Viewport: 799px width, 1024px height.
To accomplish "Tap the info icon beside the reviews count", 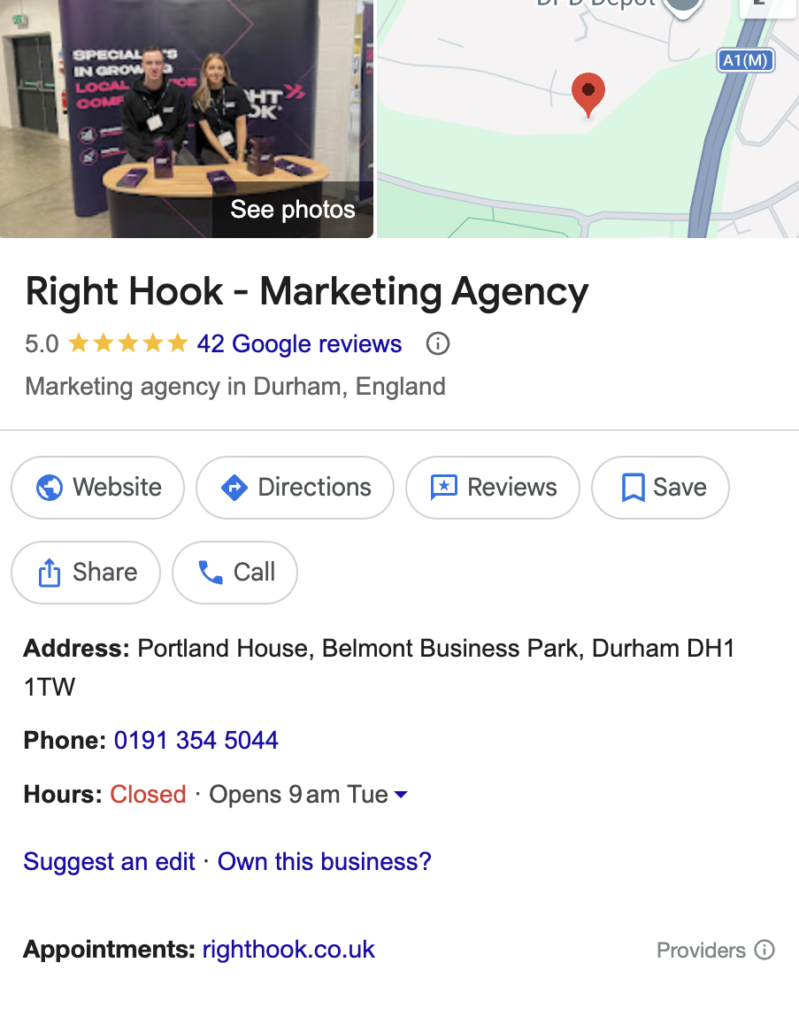I will click(x=438, y=344).
